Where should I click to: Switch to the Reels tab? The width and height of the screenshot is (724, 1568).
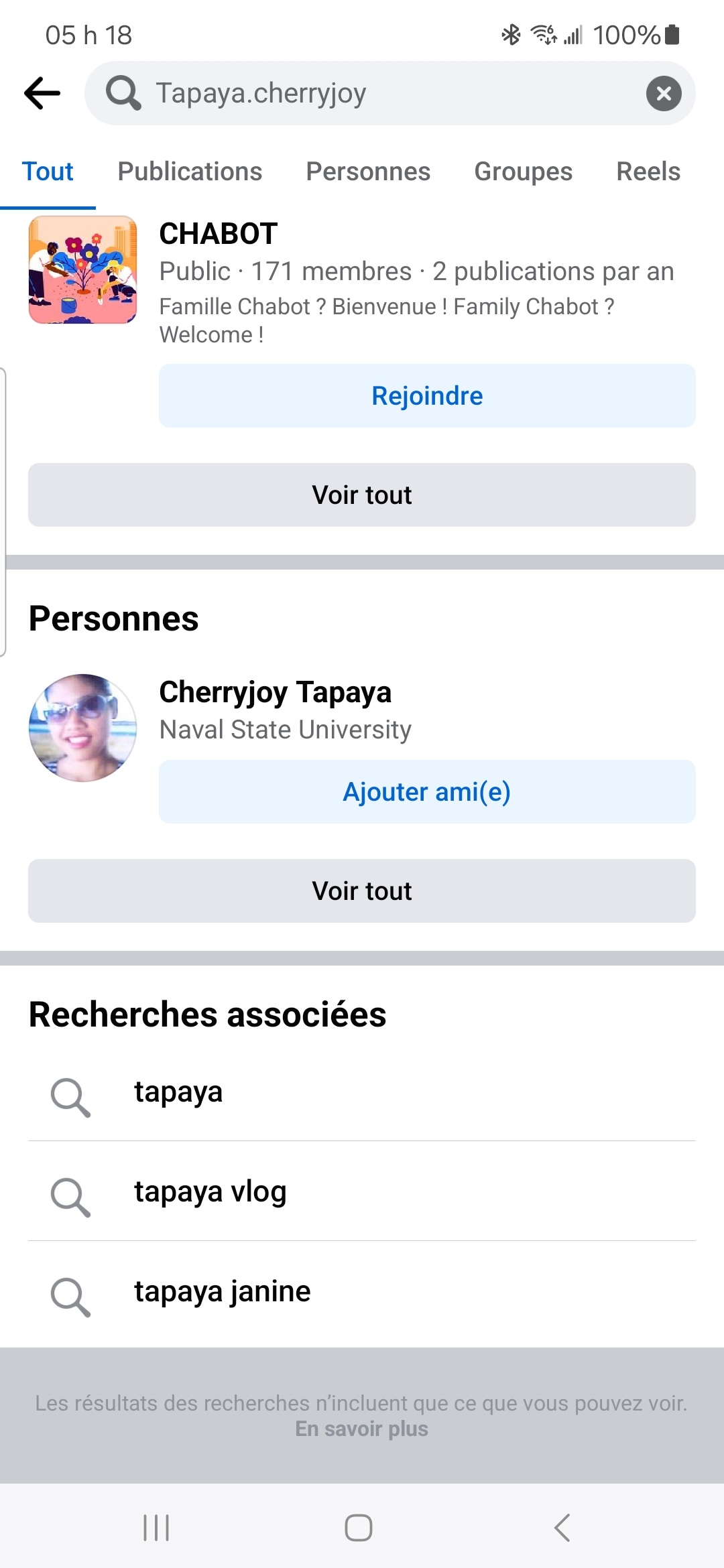(x=648, y=172)
